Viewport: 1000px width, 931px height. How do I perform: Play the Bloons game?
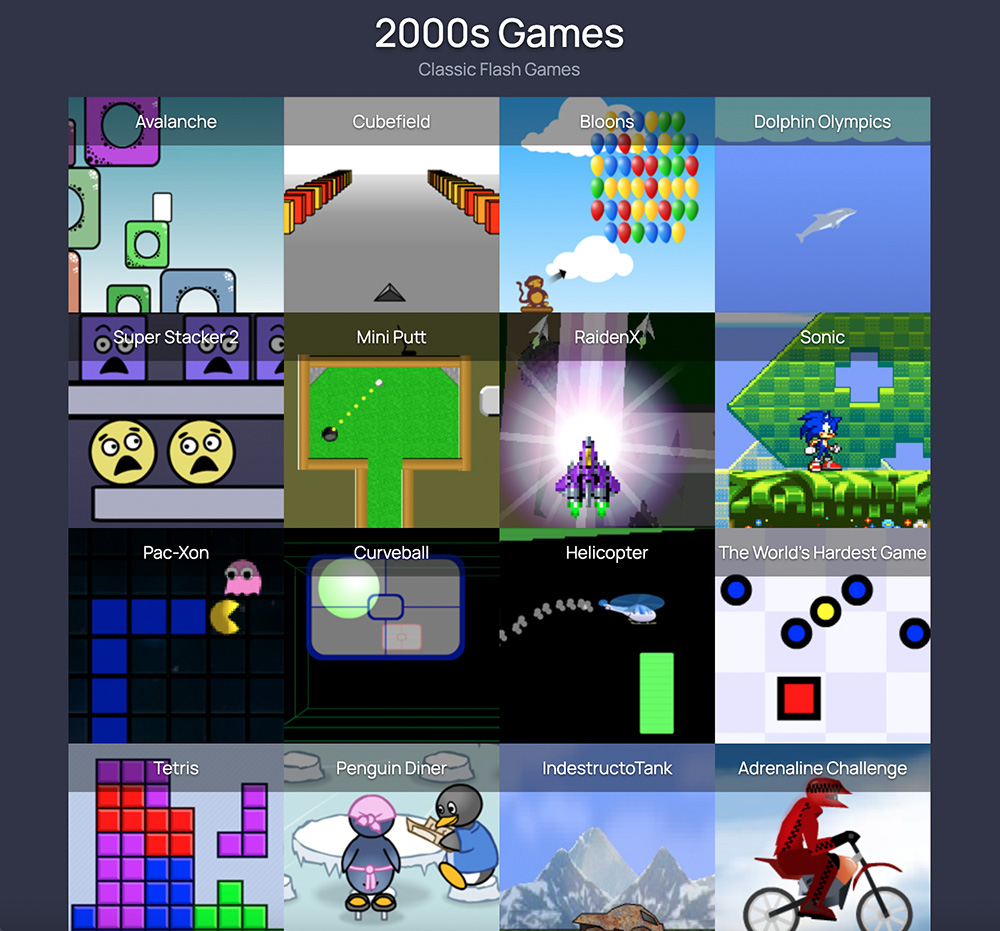[x=607, y=205]
